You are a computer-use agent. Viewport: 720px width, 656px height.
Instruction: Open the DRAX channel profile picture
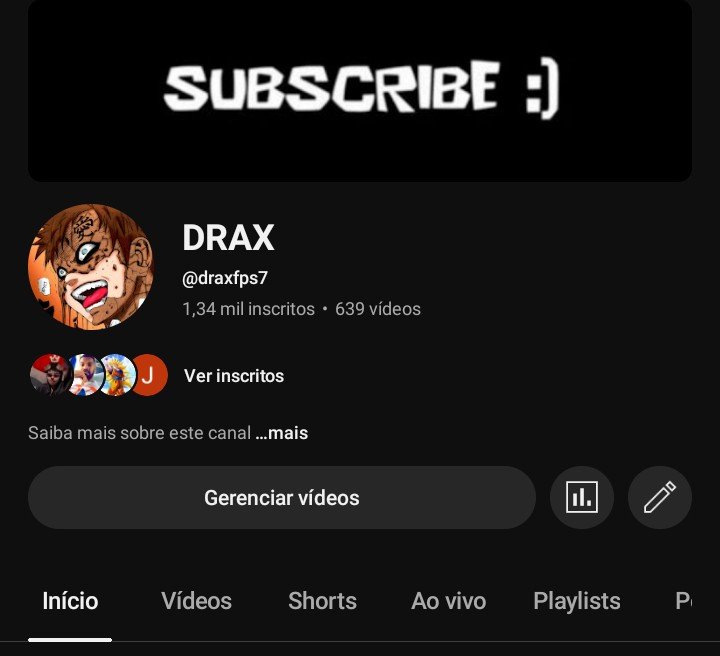[91, 266]
